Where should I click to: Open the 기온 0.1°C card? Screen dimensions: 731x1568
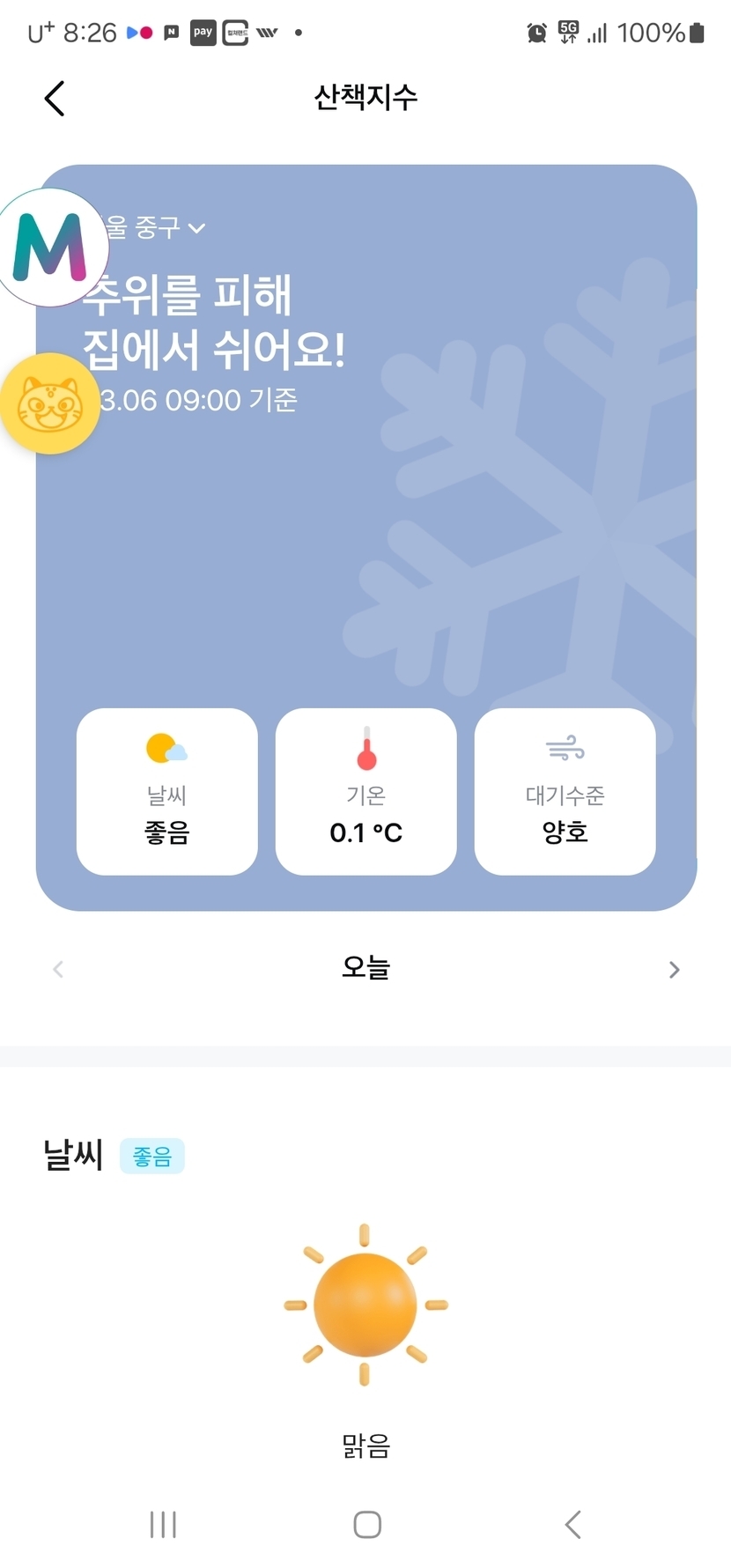[x=366, y=791]
